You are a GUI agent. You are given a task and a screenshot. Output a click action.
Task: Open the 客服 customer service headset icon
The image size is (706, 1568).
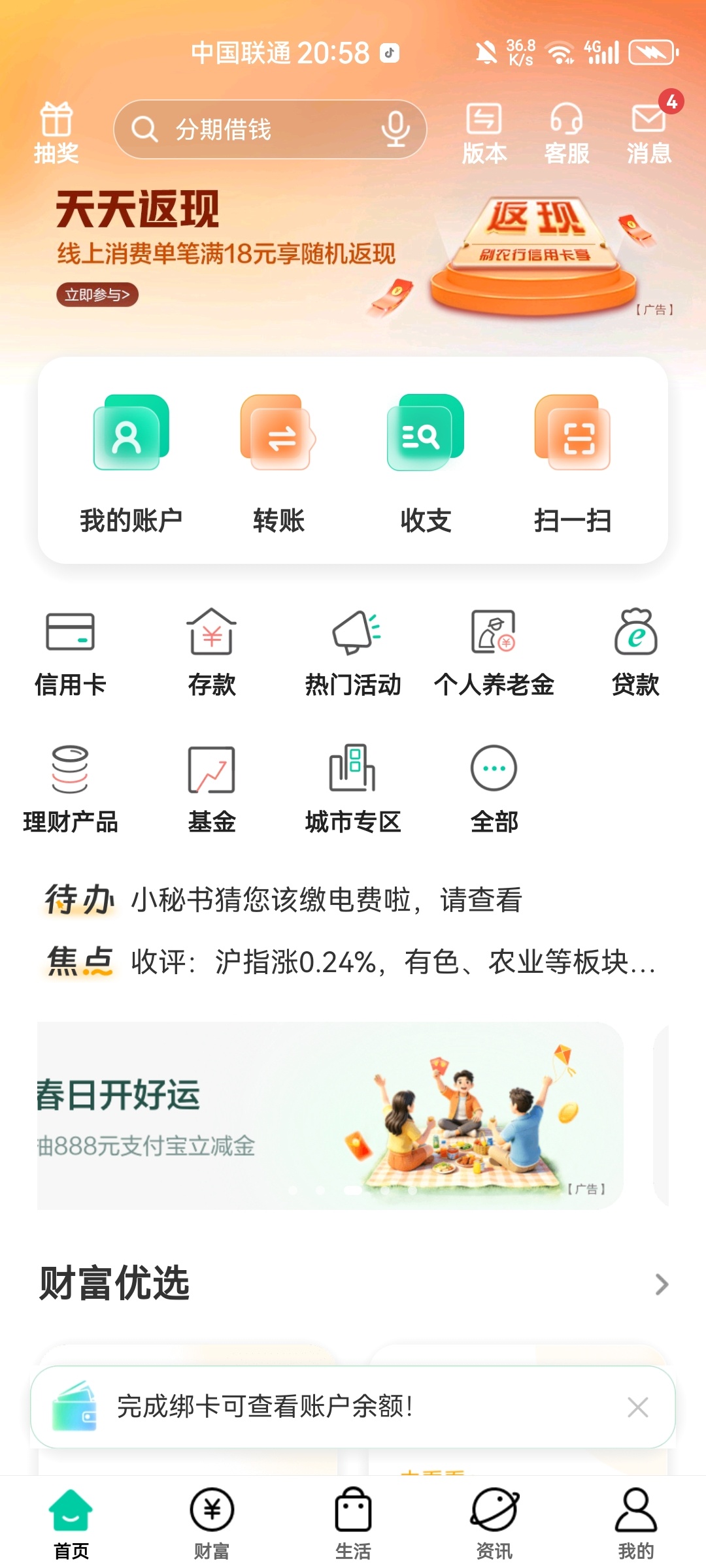566,131
